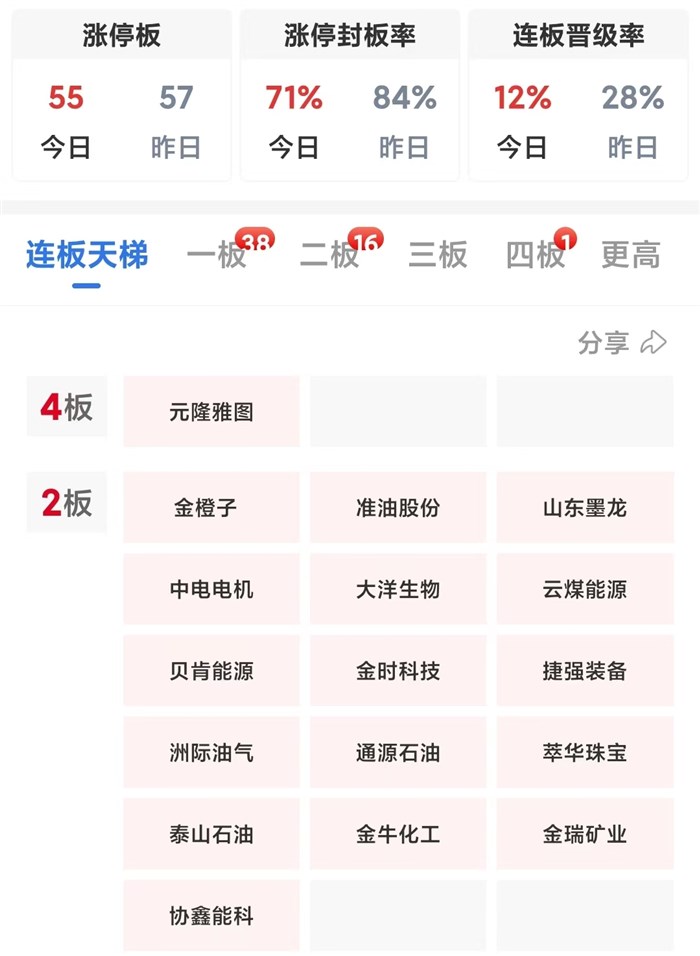This screenshot has width=700, height=956.
Task: Switch to the 一板 tab
Action: tap(216, 255)
